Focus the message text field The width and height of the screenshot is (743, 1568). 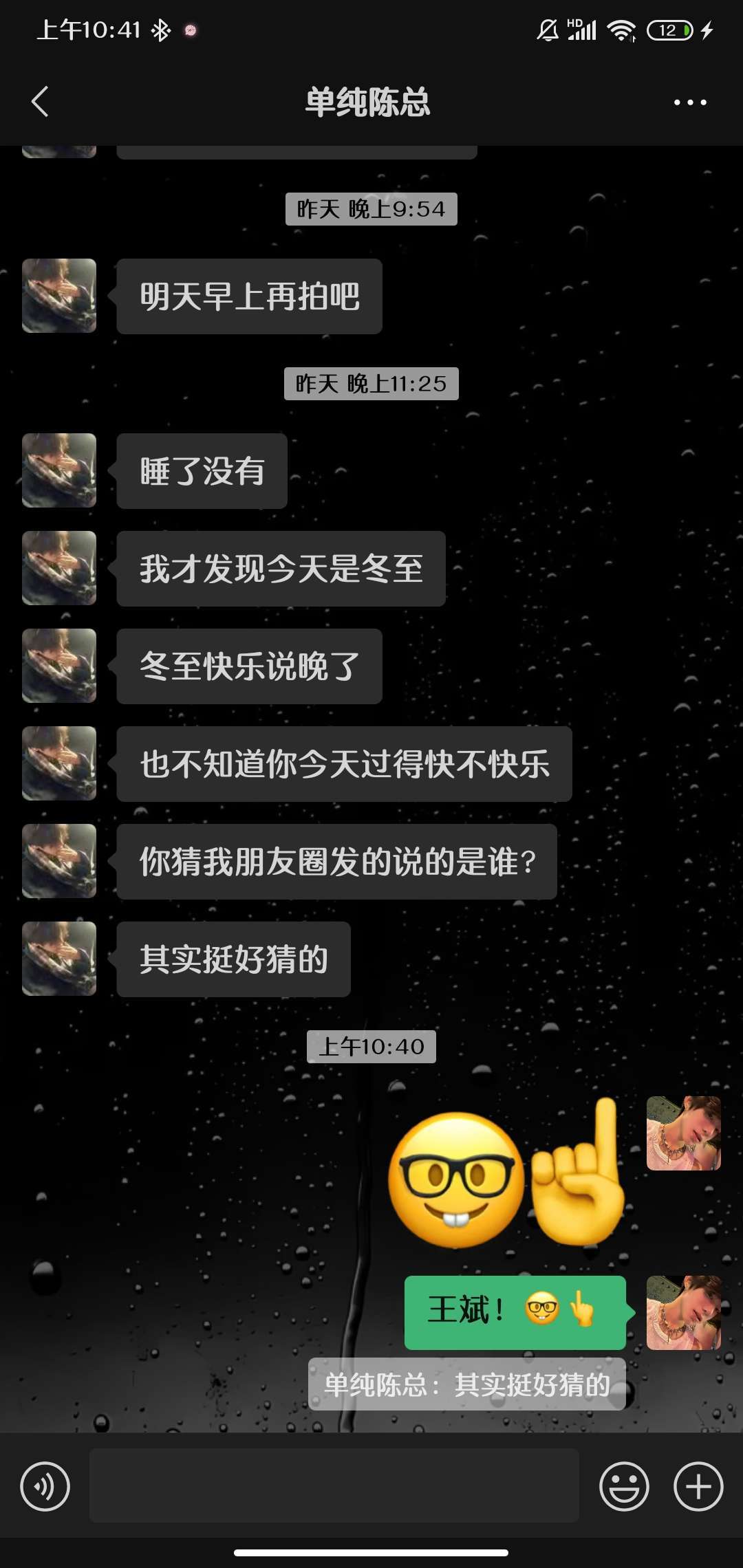point(334,1485)
